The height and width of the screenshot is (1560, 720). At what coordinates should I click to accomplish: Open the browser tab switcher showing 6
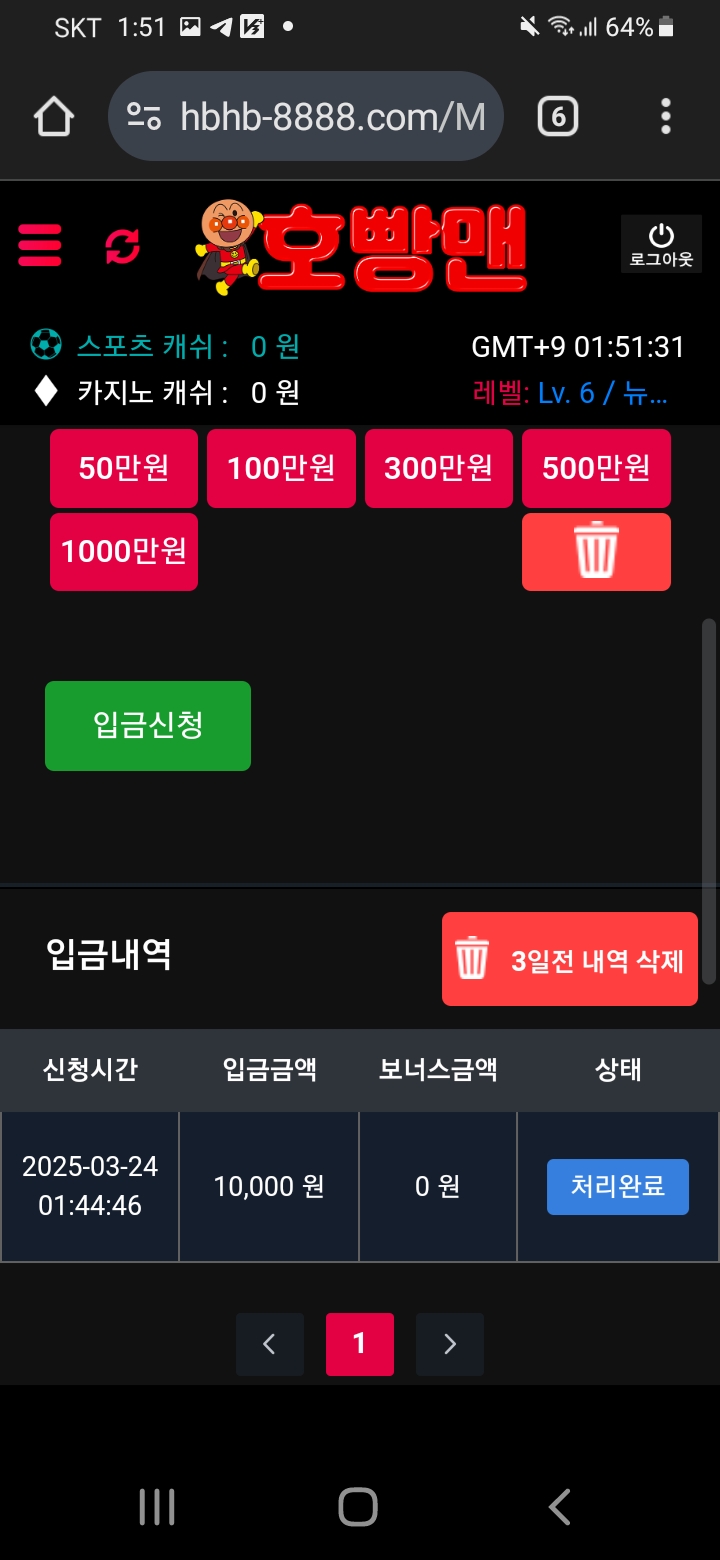(557, 118)
